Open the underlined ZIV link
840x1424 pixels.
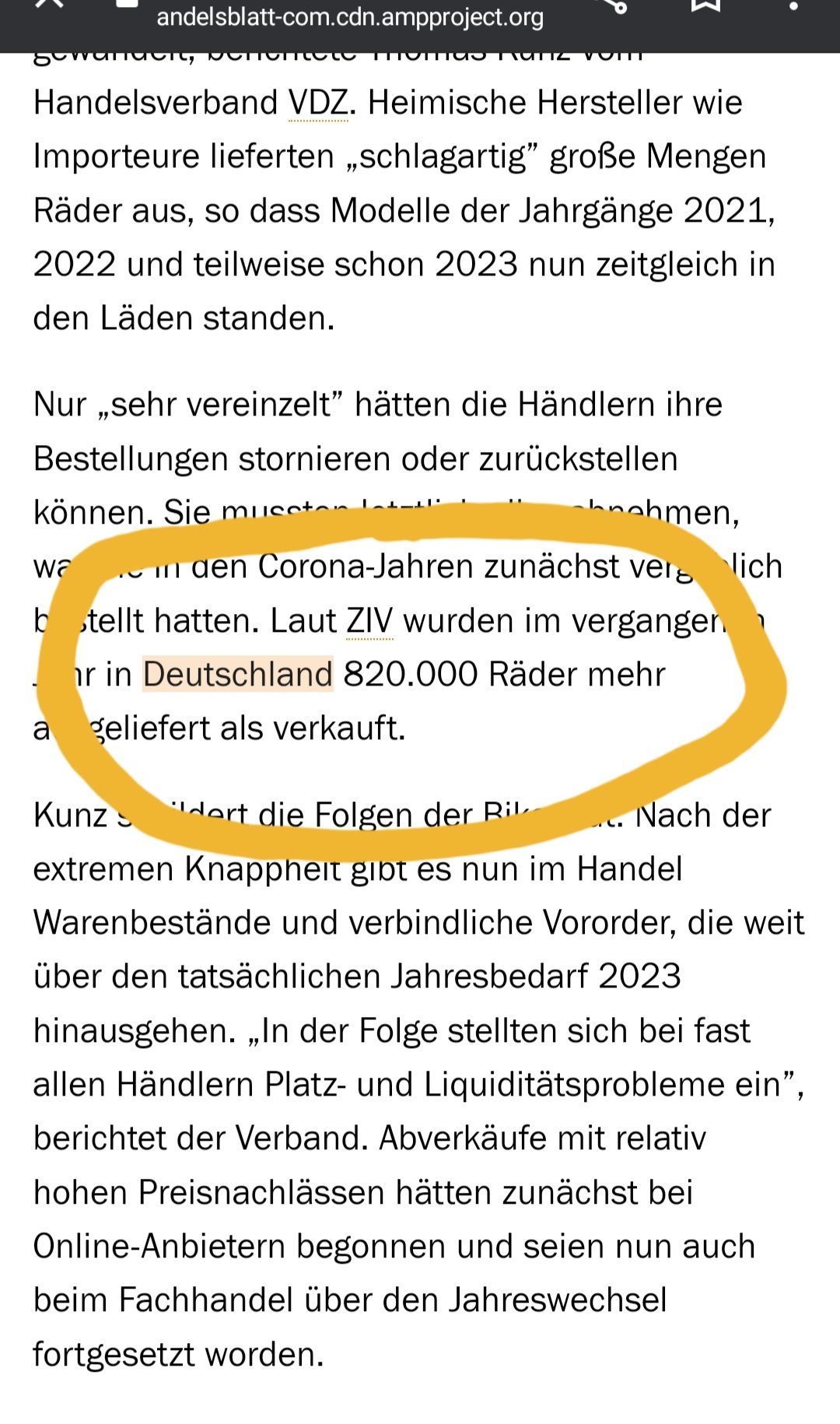(x=369, y=622)
